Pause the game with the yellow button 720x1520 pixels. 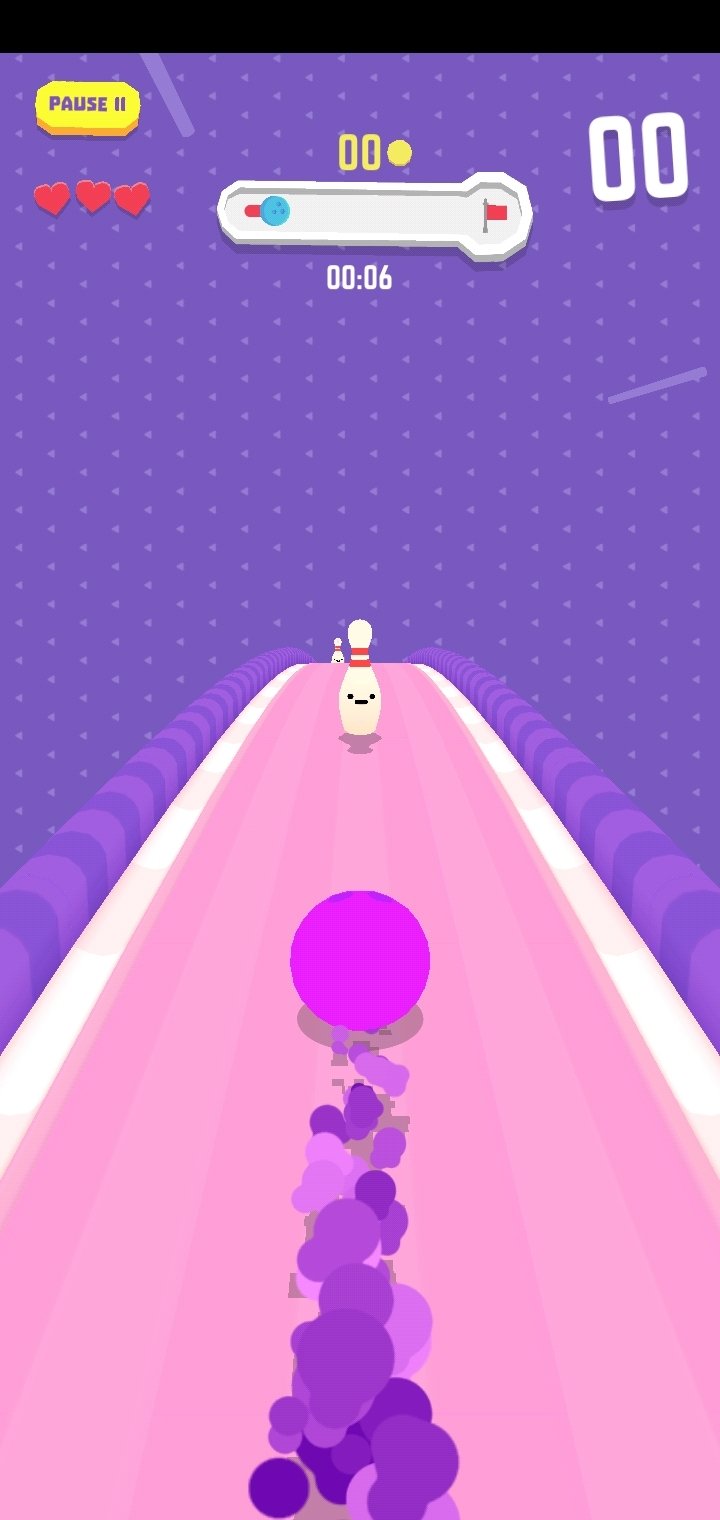[x=88, y=105]
